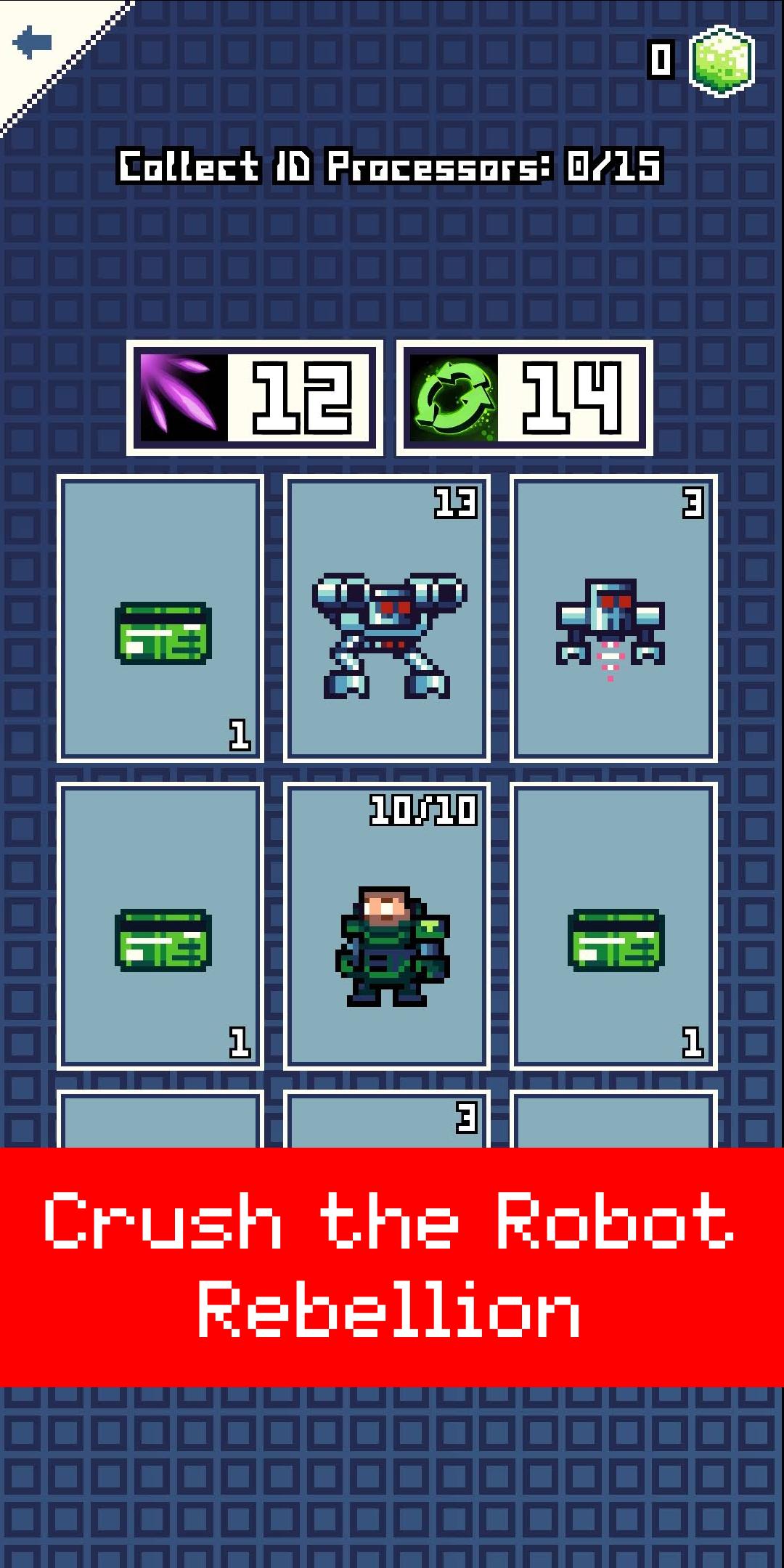
Task: Tap the attack counter showing 12
Action: 301,396
